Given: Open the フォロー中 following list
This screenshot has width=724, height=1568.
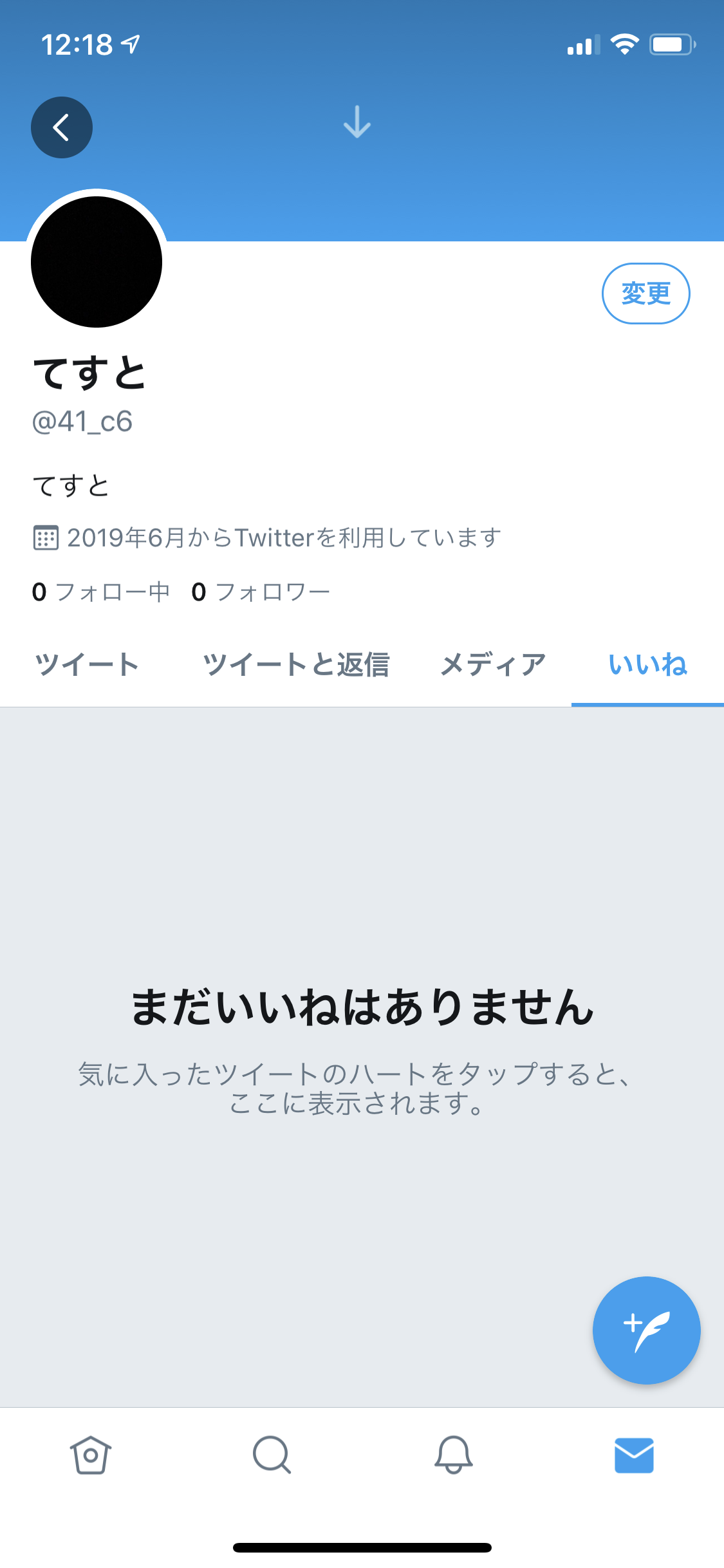Looking at the screenshot, I should 101,591.
